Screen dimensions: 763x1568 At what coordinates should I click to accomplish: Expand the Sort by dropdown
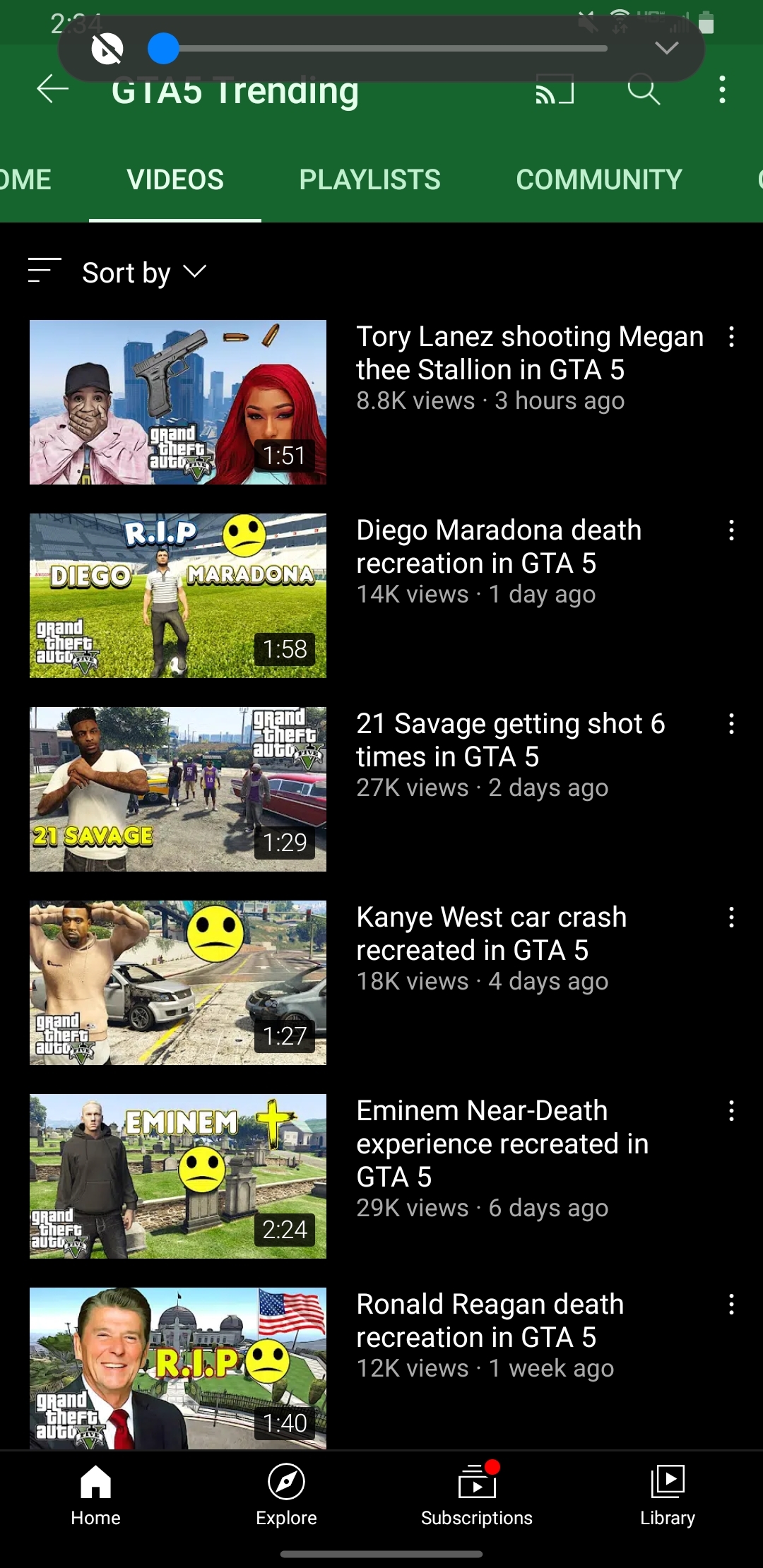coord(141,271)
